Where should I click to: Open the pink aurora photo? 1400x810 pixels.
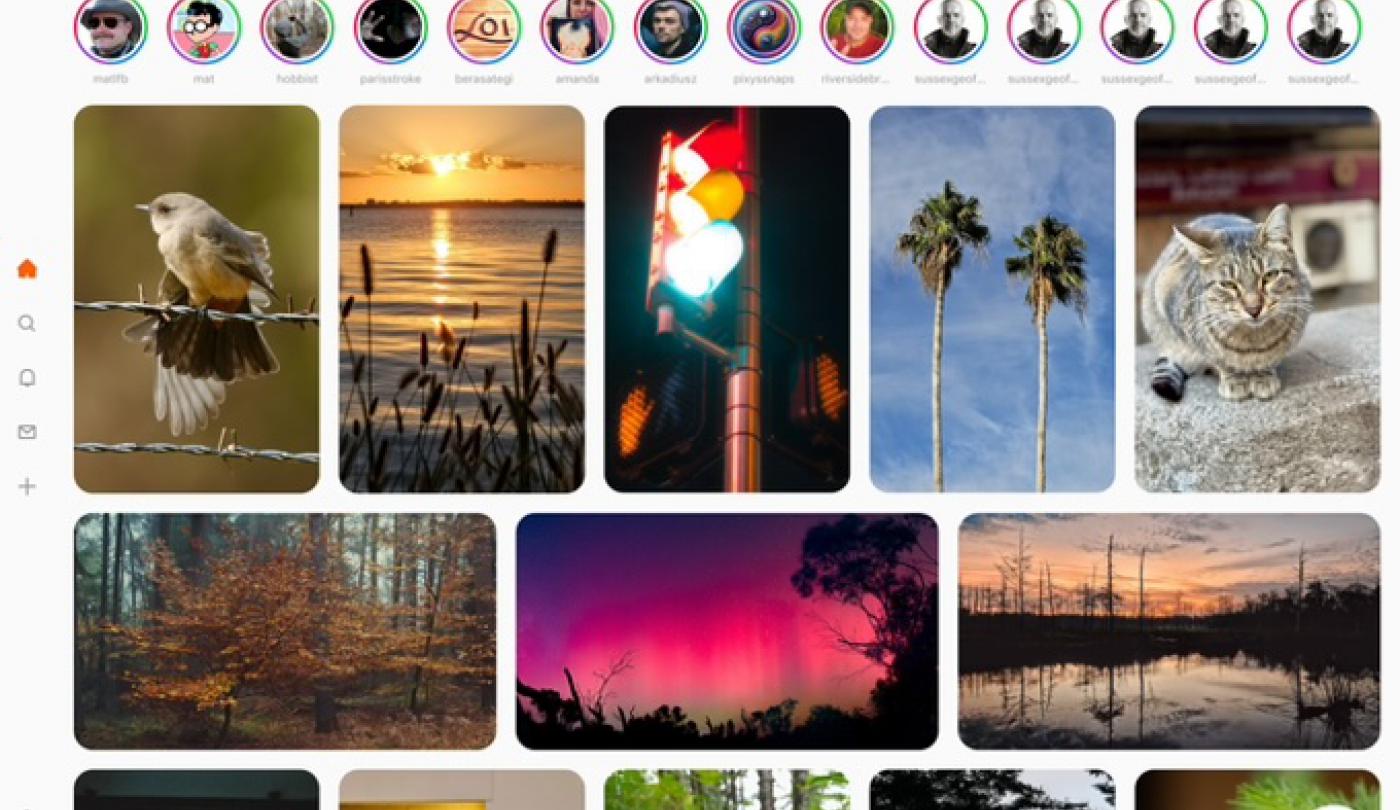727,631
